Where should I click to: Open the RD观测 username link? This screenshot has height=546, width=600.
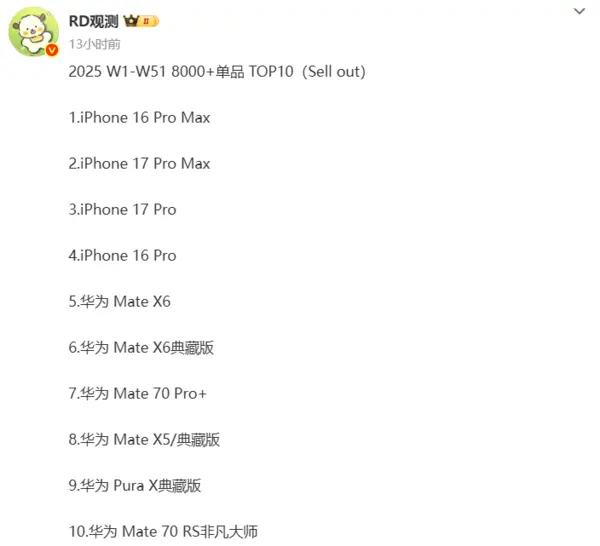[93, 21]
